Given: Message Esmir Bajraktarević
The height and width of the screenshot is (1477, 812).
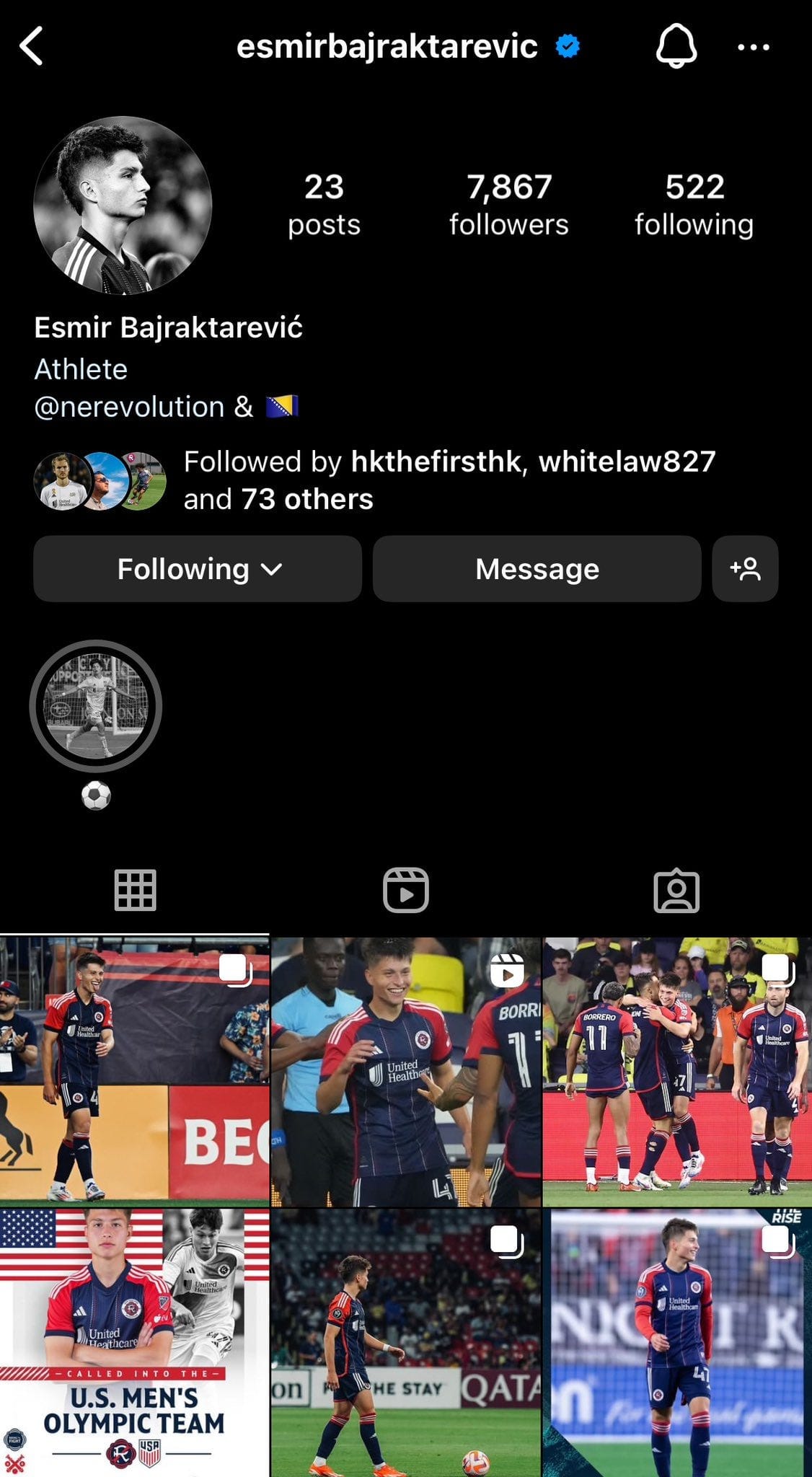Looking at the screenshot, I should pyautogui.click(x=537, y=569).
